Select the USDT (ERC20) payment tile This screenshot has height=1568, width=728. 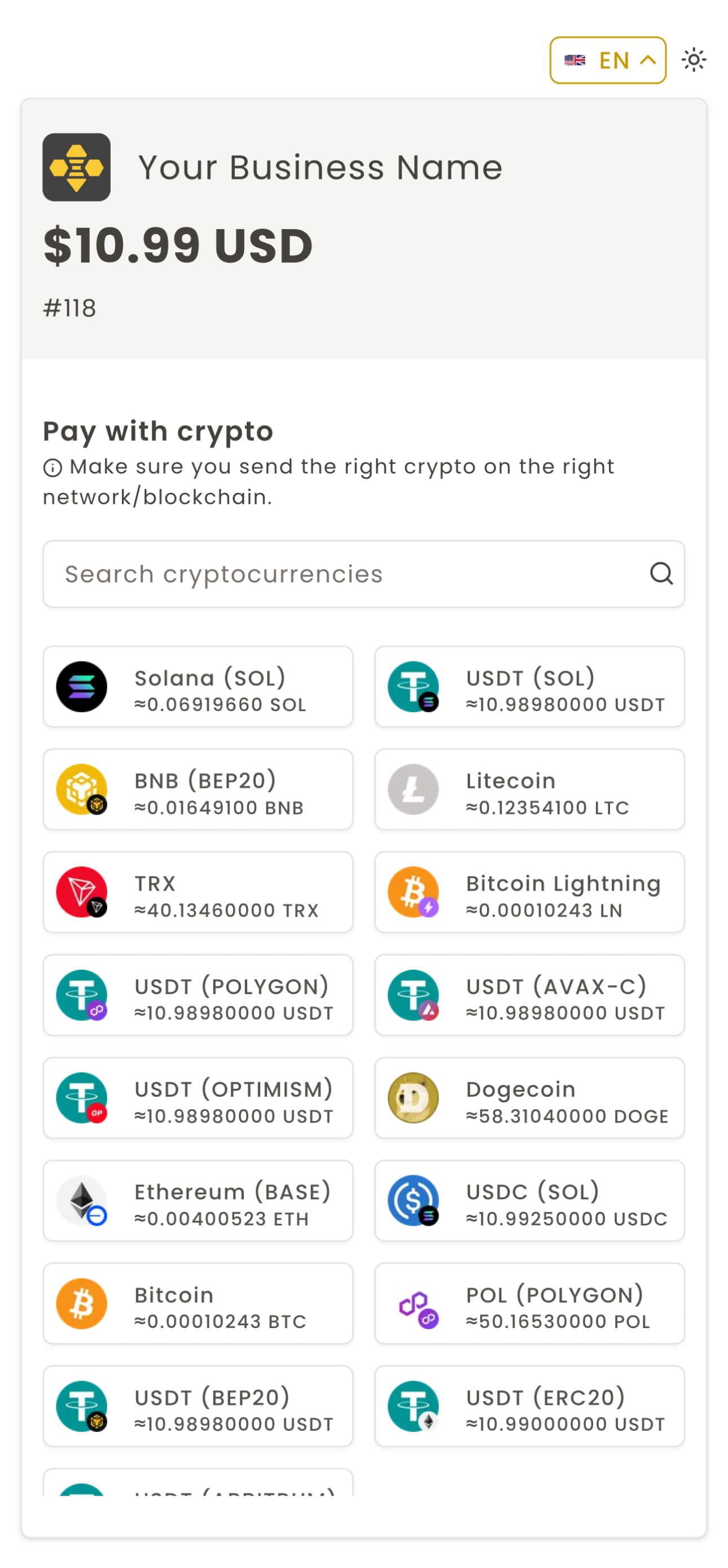click(529, 1405)
